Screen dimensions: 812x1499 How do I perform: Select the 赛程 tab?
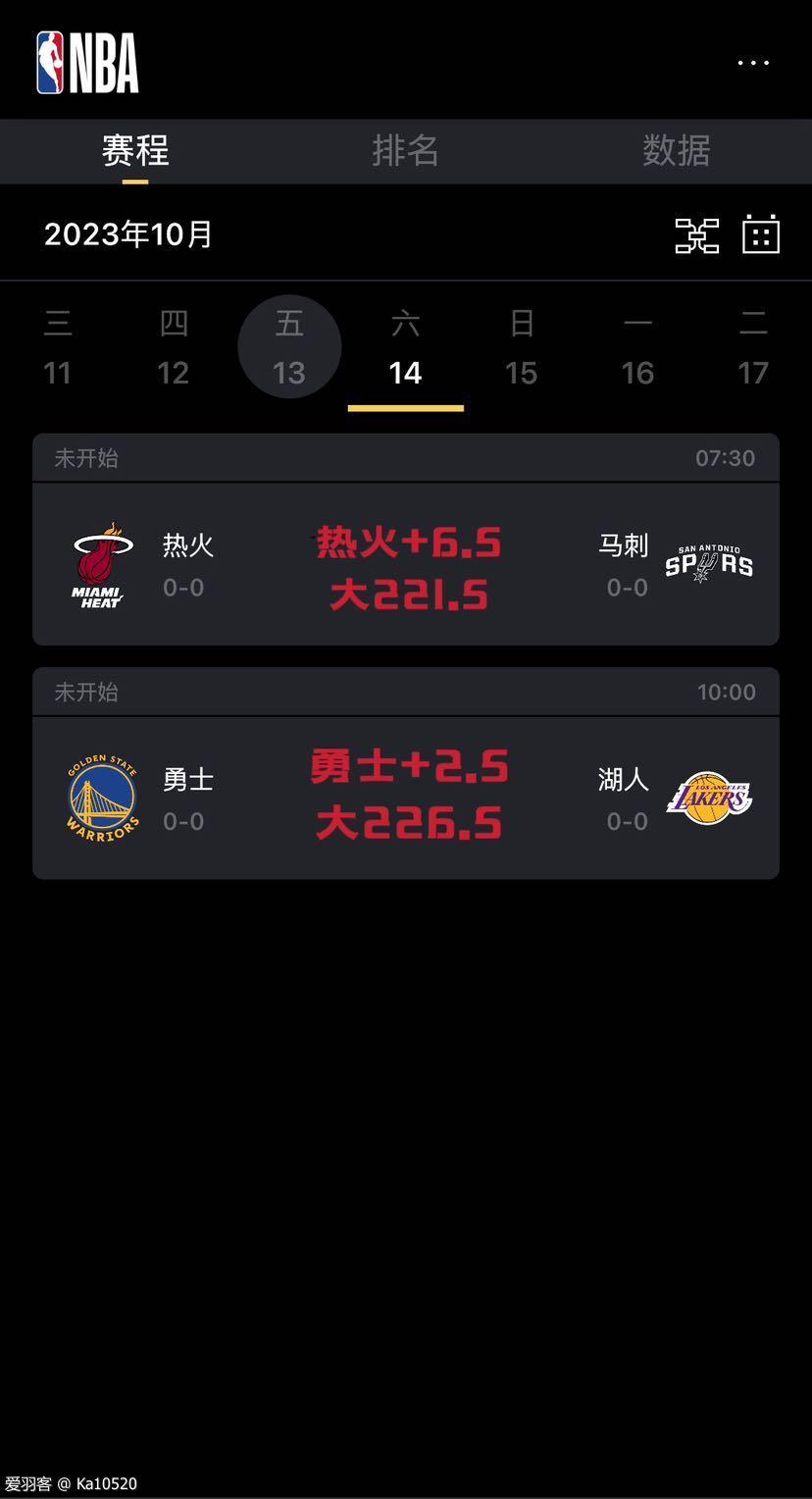click(x=135, y=150)
